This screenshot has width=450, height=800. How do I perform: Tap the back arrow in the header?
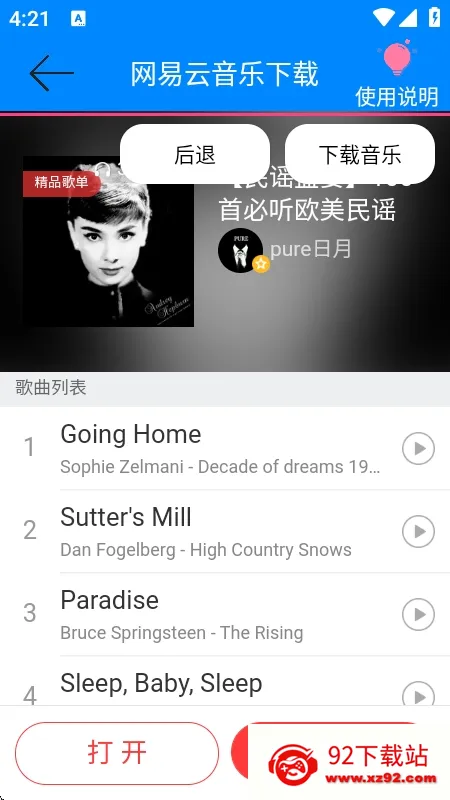click(x=52, y=73)
